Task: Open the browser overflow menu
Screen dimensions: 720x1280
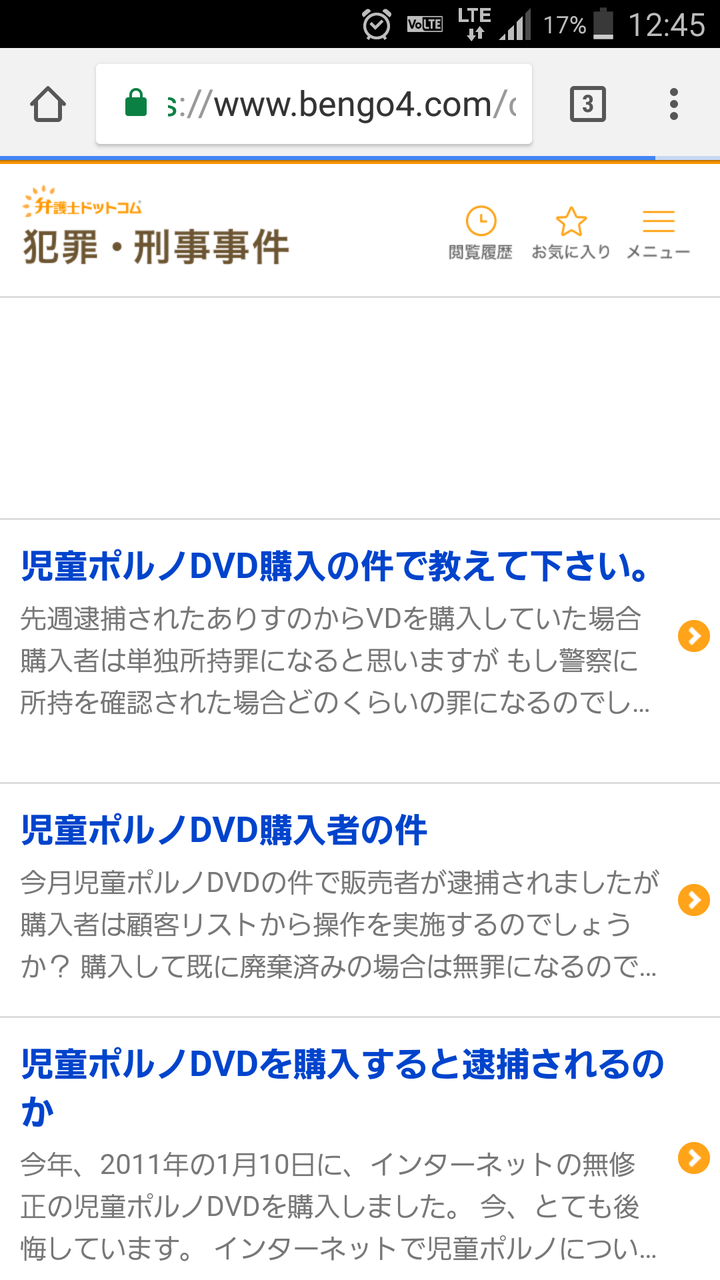Action: pos(673,104)
